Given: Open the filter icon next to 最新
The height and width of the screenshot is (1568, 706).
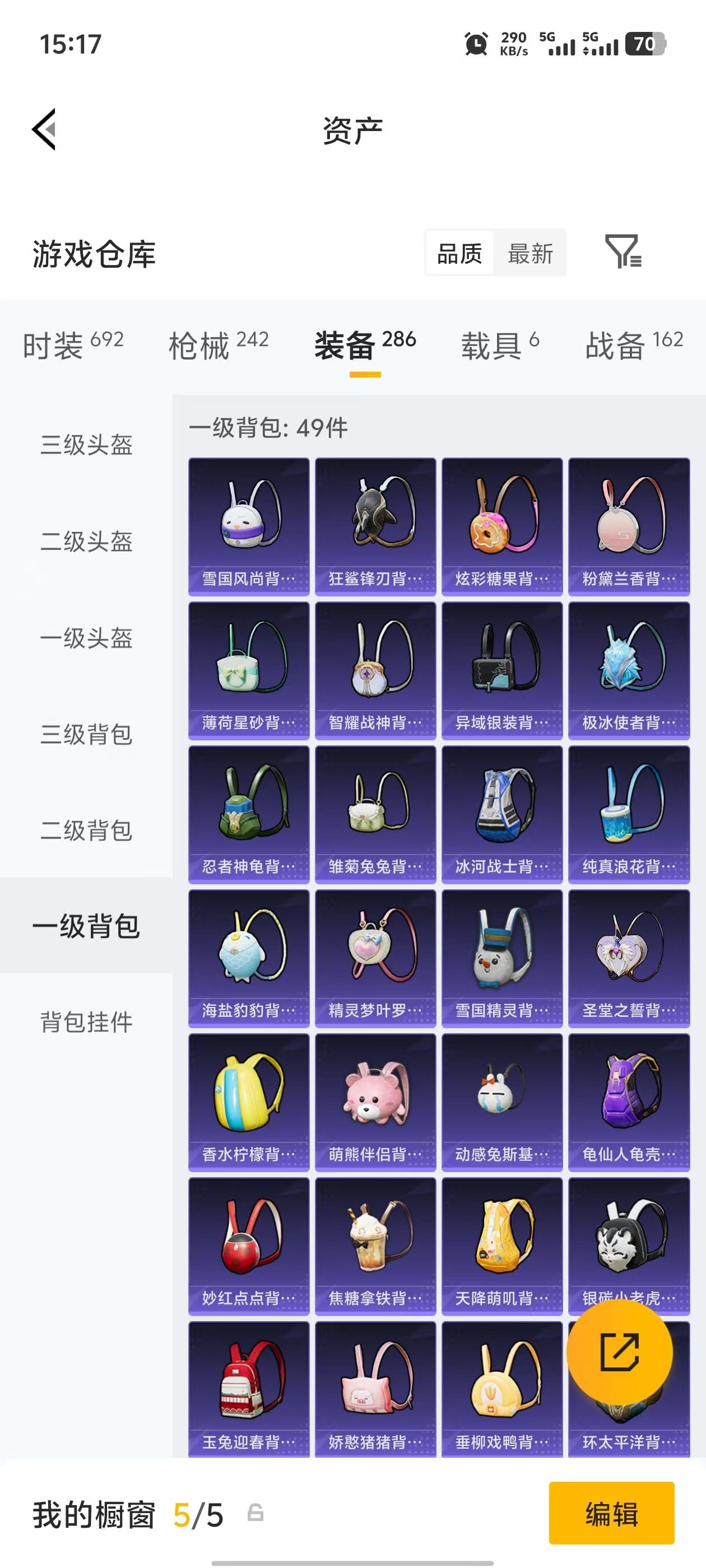Looking at the screenshot, I should [x=623, y=251].
